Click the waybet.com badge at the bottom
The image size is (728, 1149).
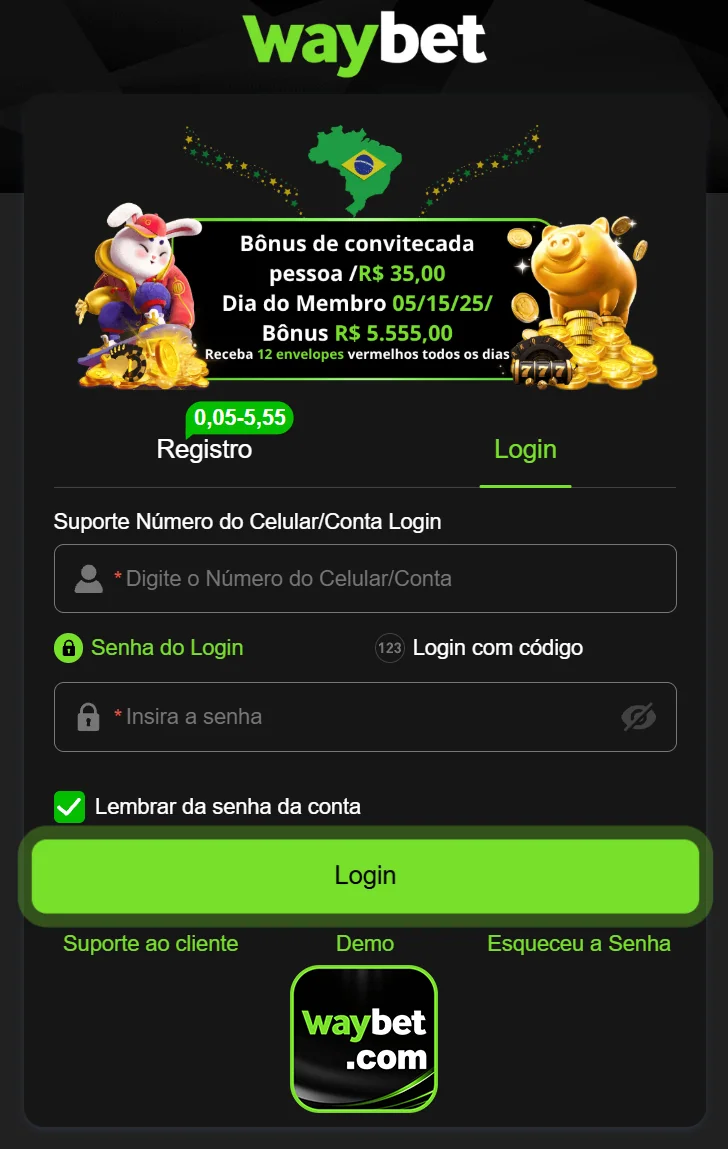click(x=364, y=1040)
